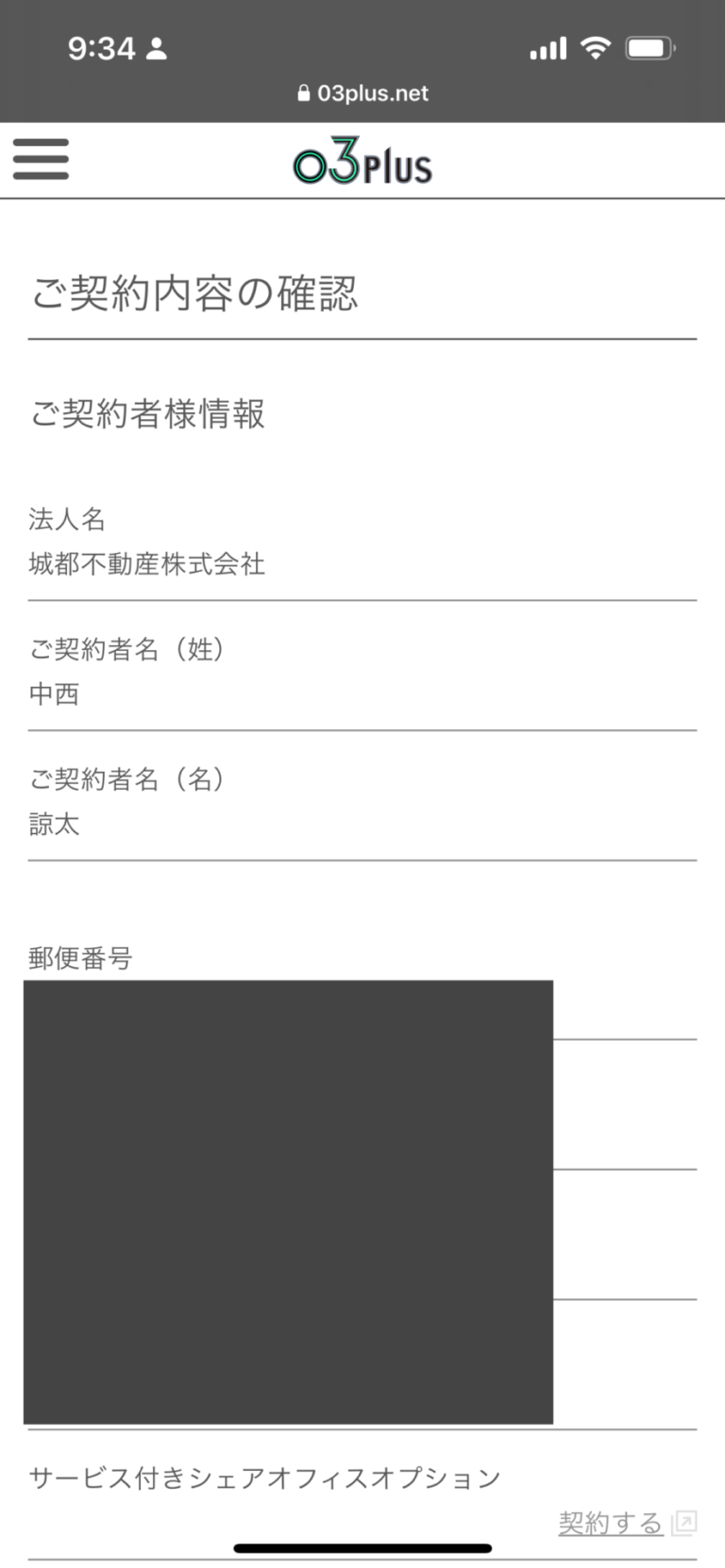Tap the lock icon in the address bar
This screenshot has height=1568, width=725.
304,92
